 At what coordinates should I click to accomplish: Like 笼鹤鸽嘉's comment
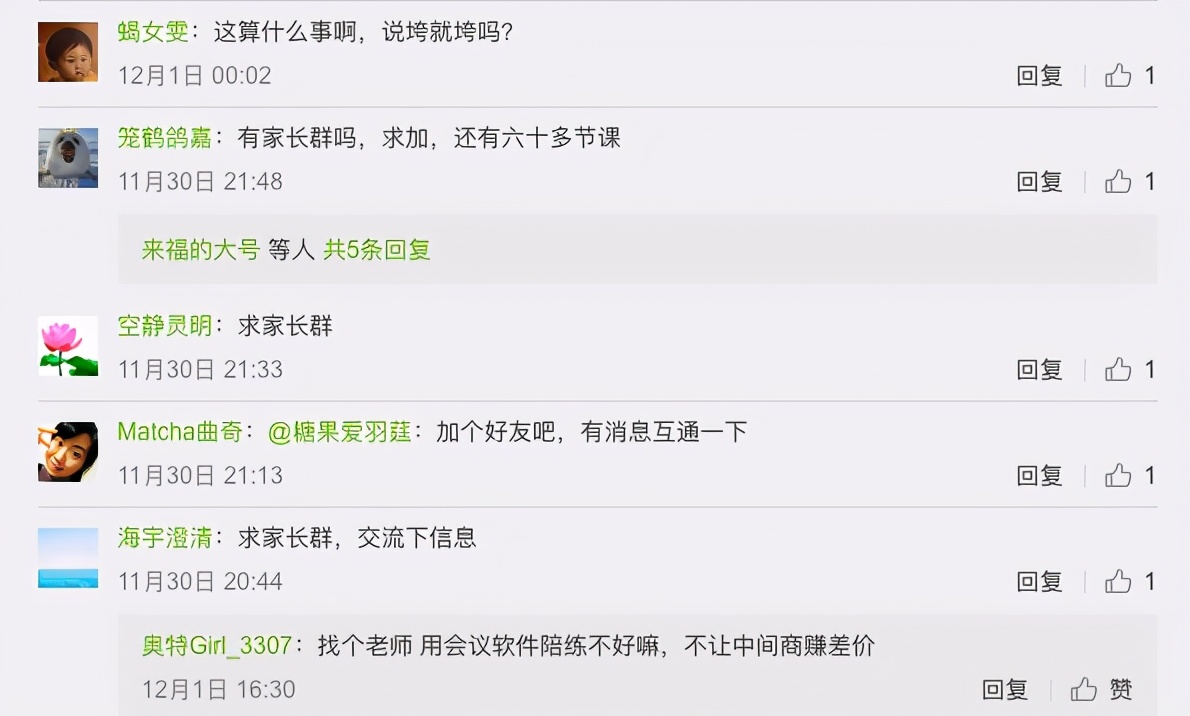(1119, 182)
